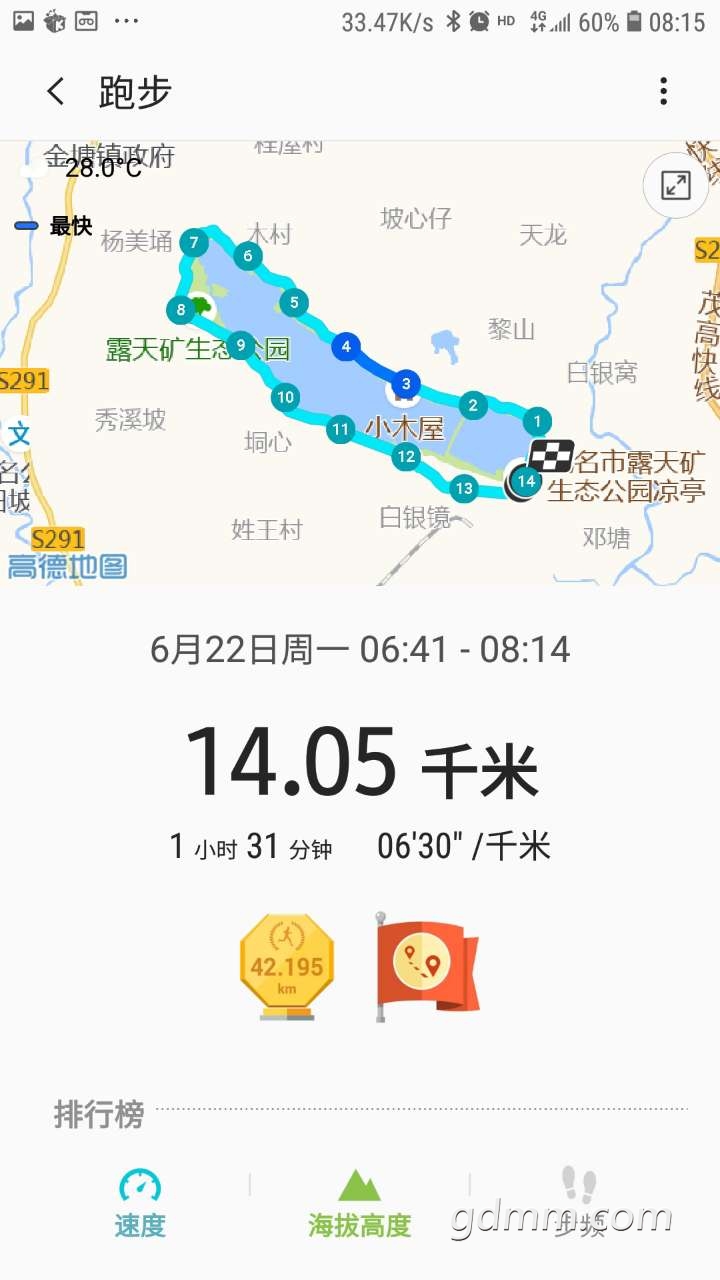Expand the route map to fullscreen
This screenshot has height=1280, width=720.
point(676,185)
